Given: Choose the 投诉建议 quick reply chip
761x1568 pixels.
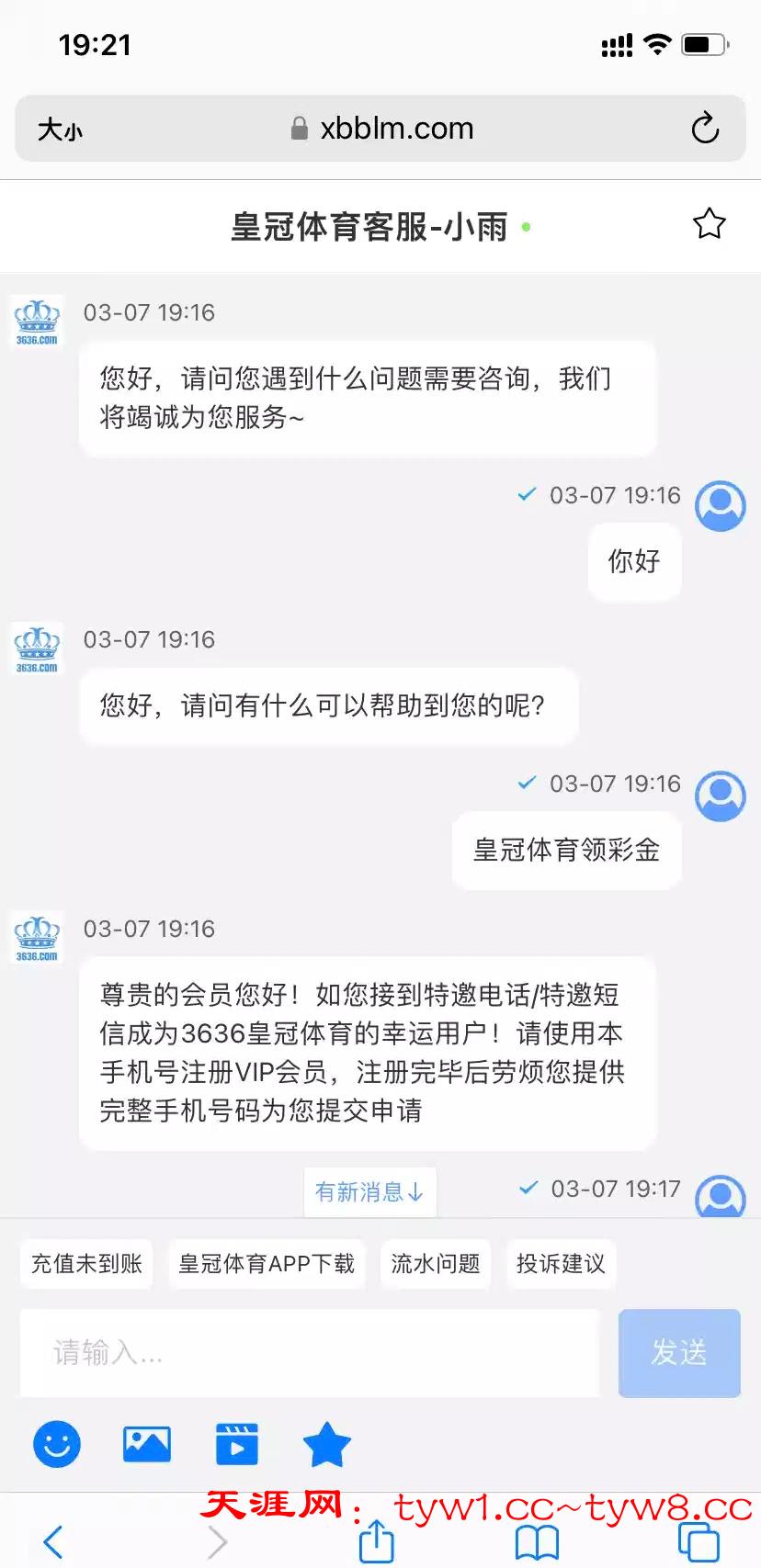Looking at the screenshot, I should (561, 1264).
